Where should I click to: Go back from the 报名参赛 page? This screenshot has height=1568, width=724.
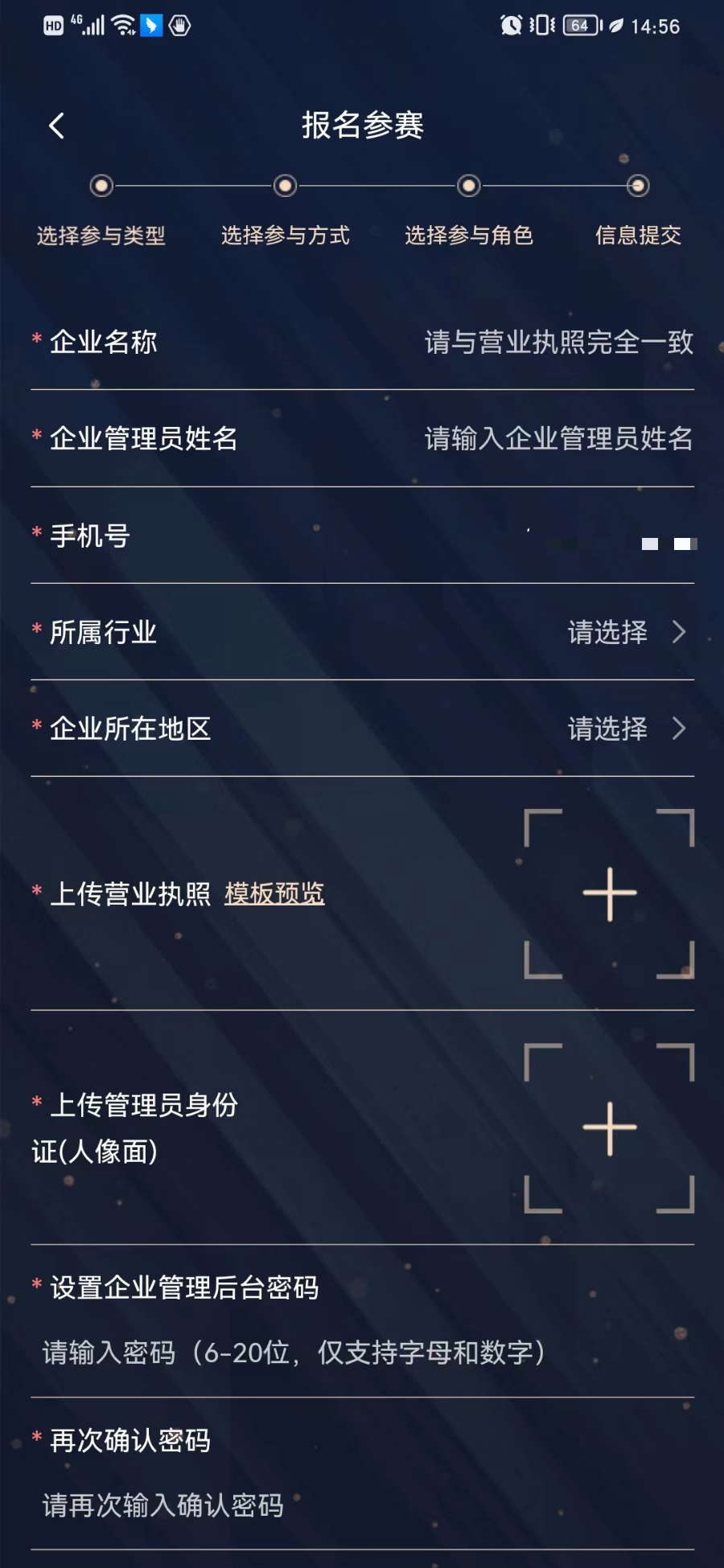[56, 125]
